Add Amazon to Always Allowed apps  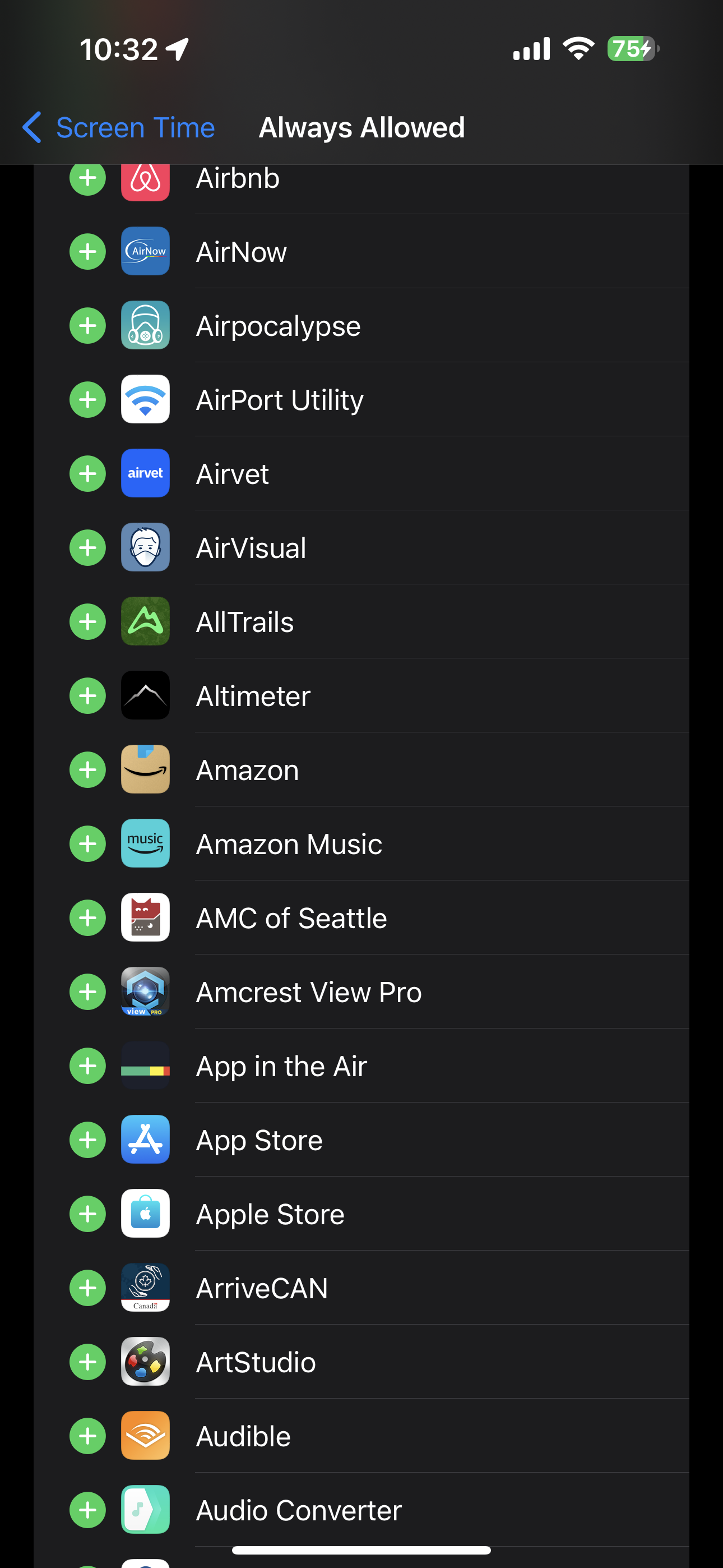pyautogui.click(x=87, y=769)
